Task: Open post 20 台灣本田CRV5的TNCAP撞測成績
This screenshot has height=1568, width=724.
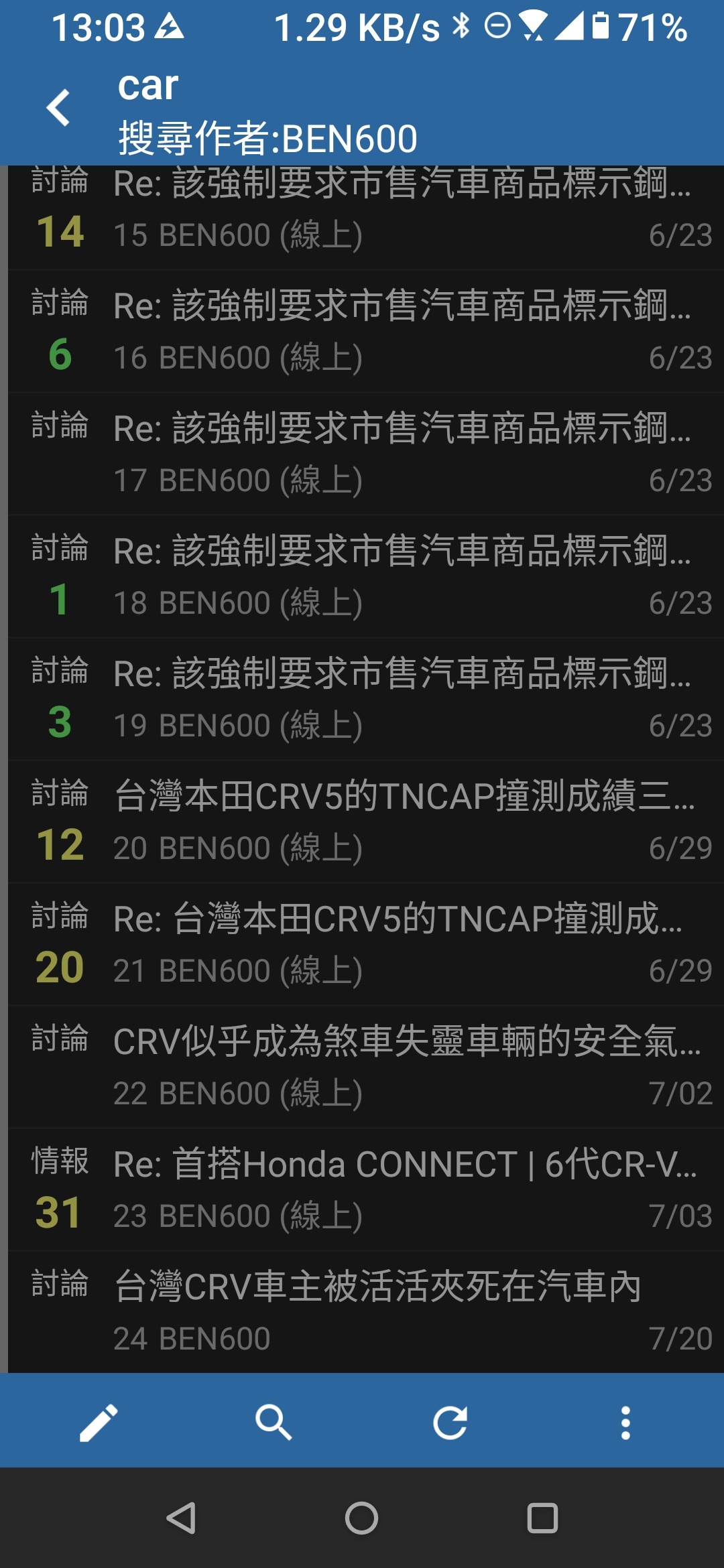Action: [366, 822]
